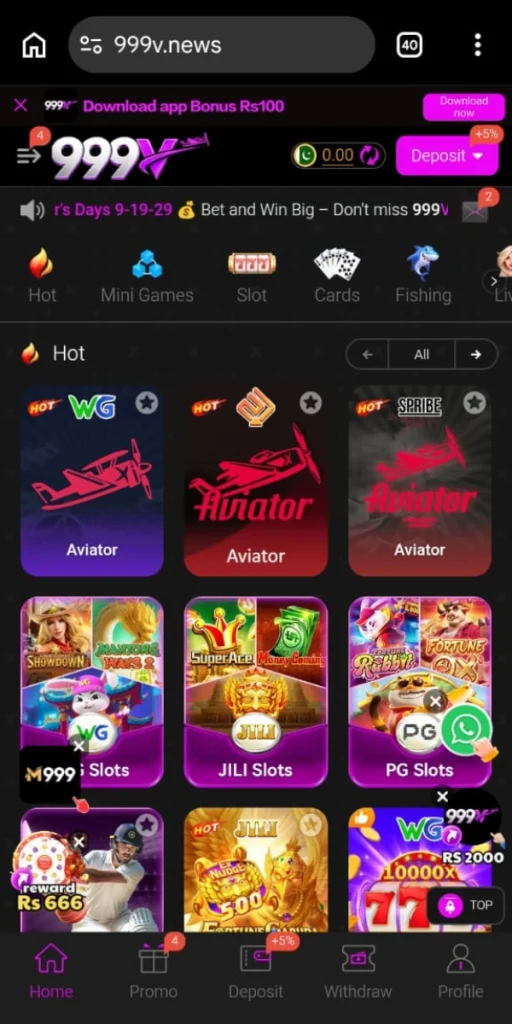Jump back to TOP of page

(x=470, y=905)
